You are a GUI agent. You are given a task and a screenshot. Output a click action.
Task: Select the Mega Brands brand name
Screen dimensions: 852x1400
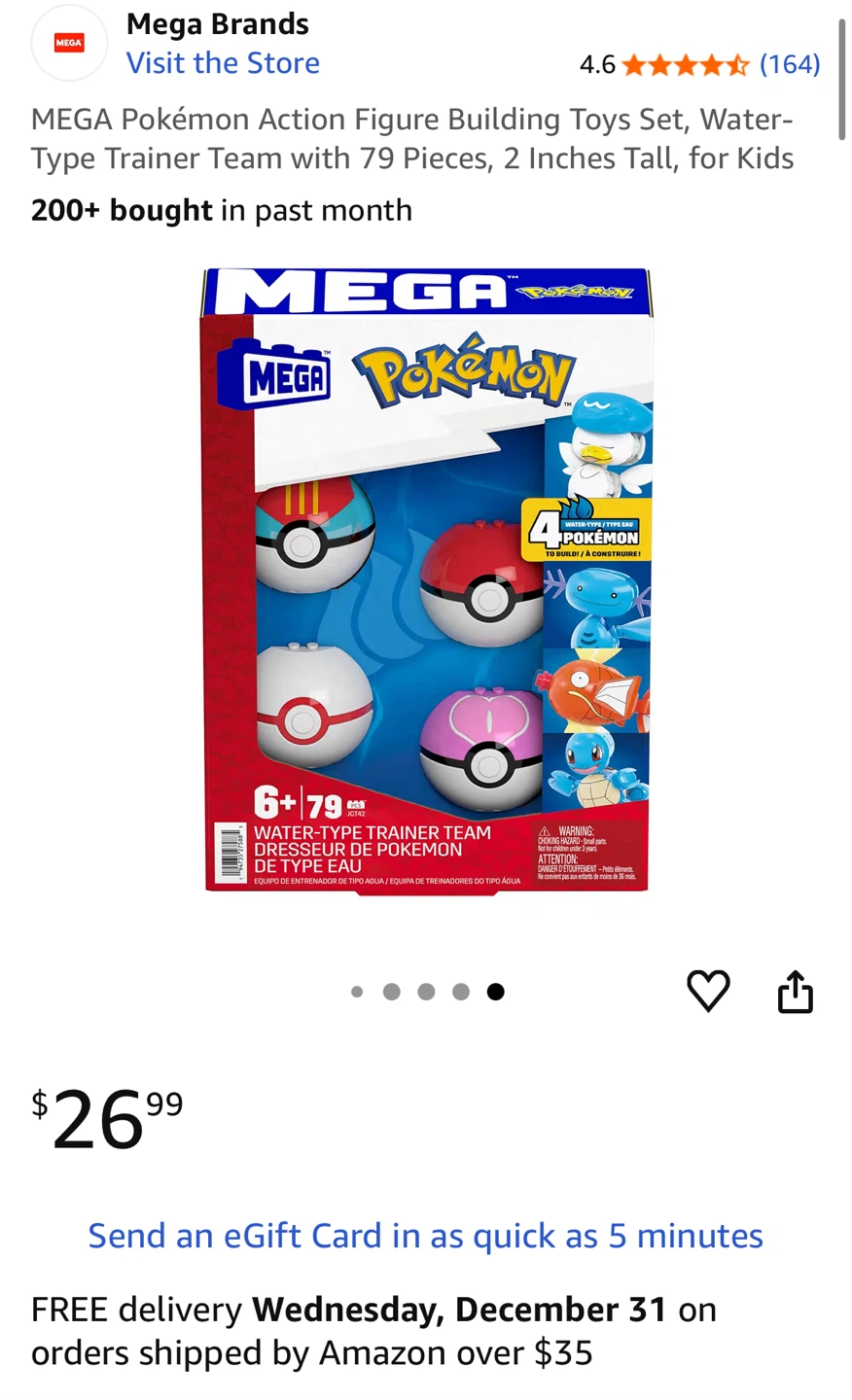(x=216, y=23)
